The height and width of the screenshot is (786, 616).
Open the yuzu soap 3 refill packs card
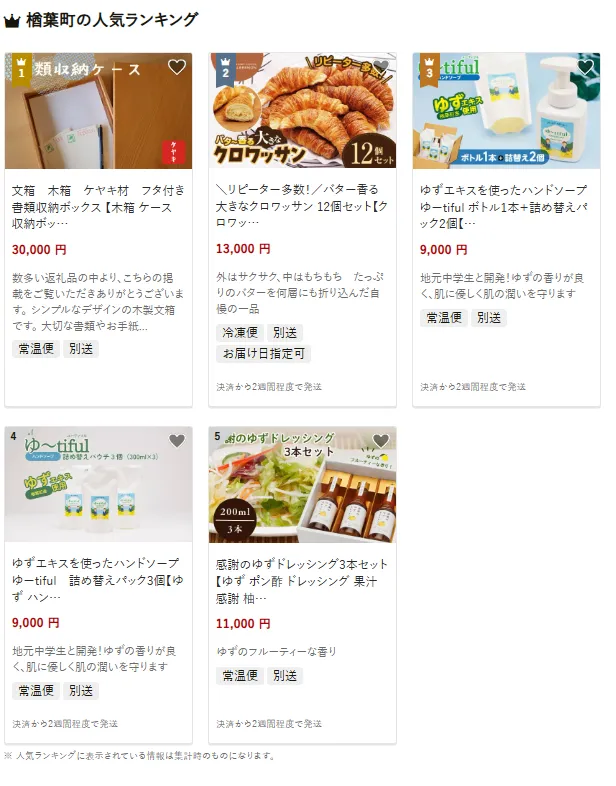[x=98, y=580]
